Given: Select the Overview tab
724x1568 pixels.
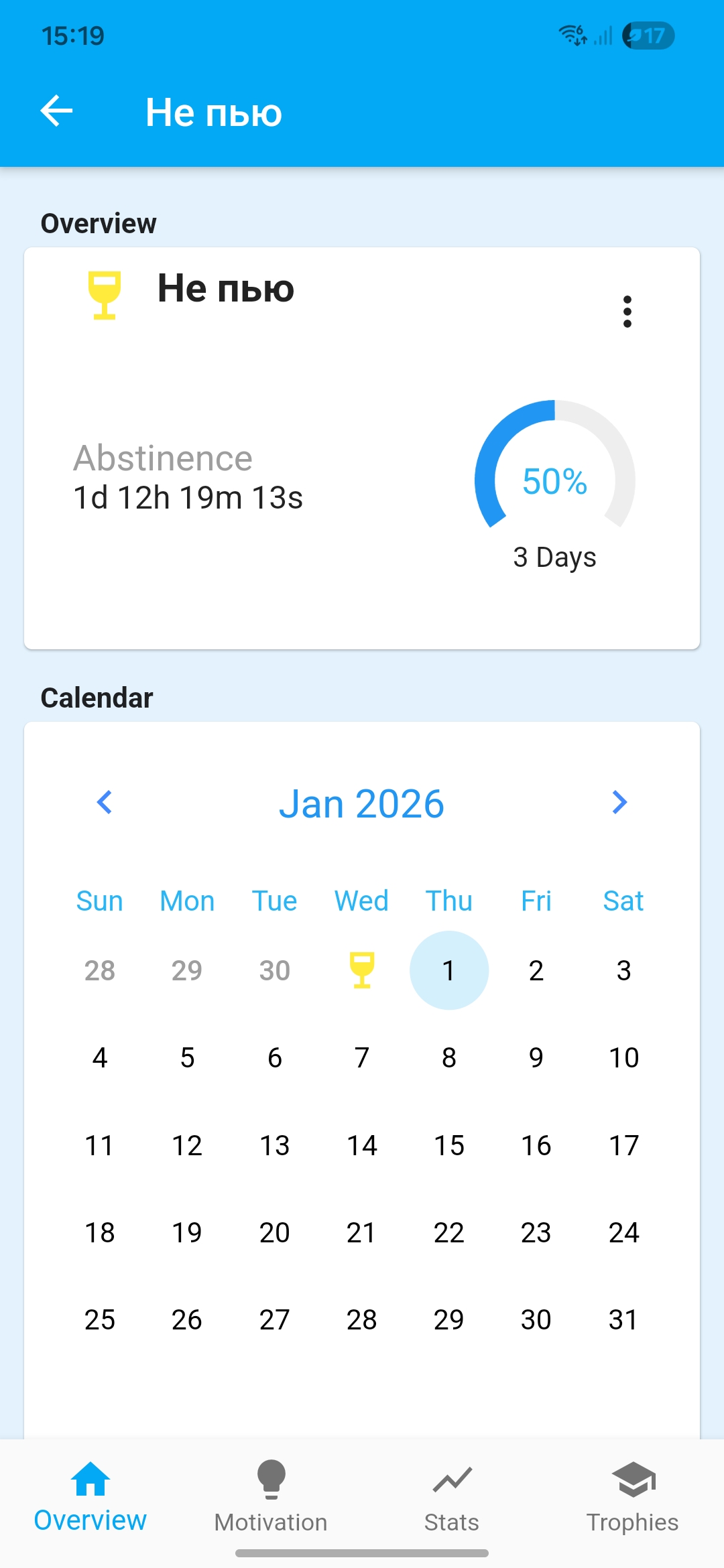Looking at the screenshot, I should tap(90, 1498).
